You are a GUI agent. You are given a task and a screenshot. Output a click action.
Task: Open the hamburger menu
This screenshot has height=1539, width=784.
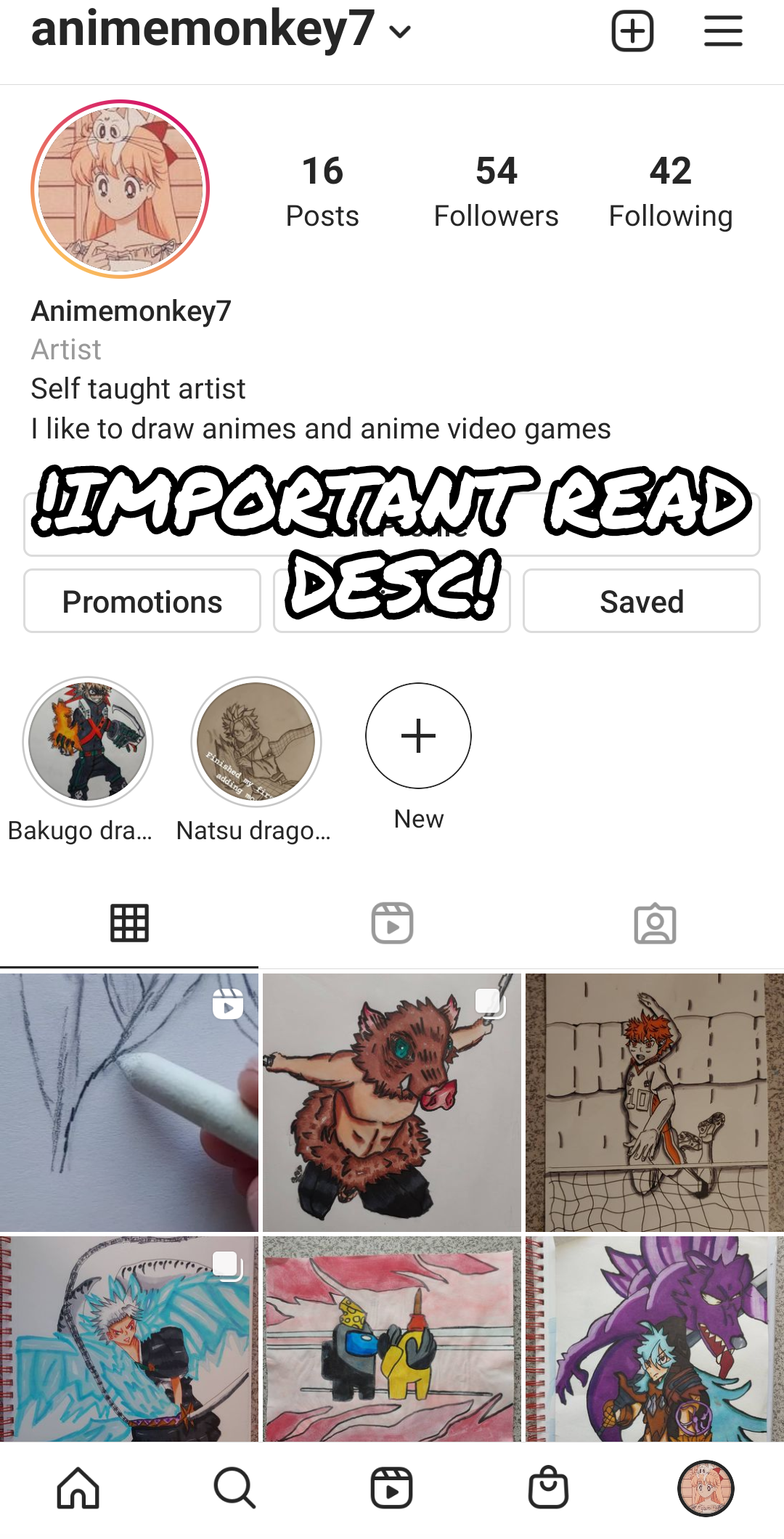click(723, 31)
